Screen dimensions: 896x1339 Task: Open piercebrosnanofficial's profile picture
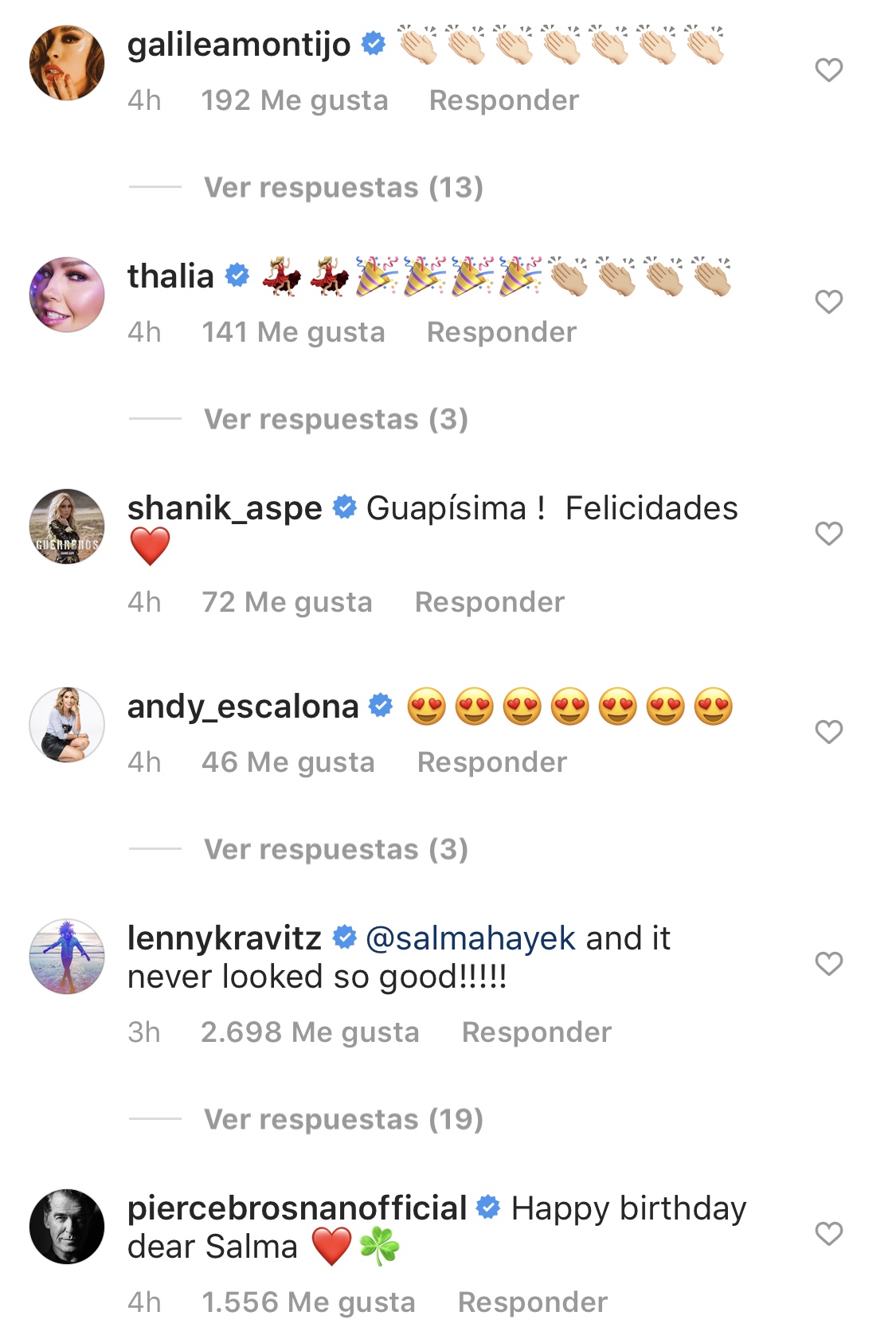point(67,1227)
